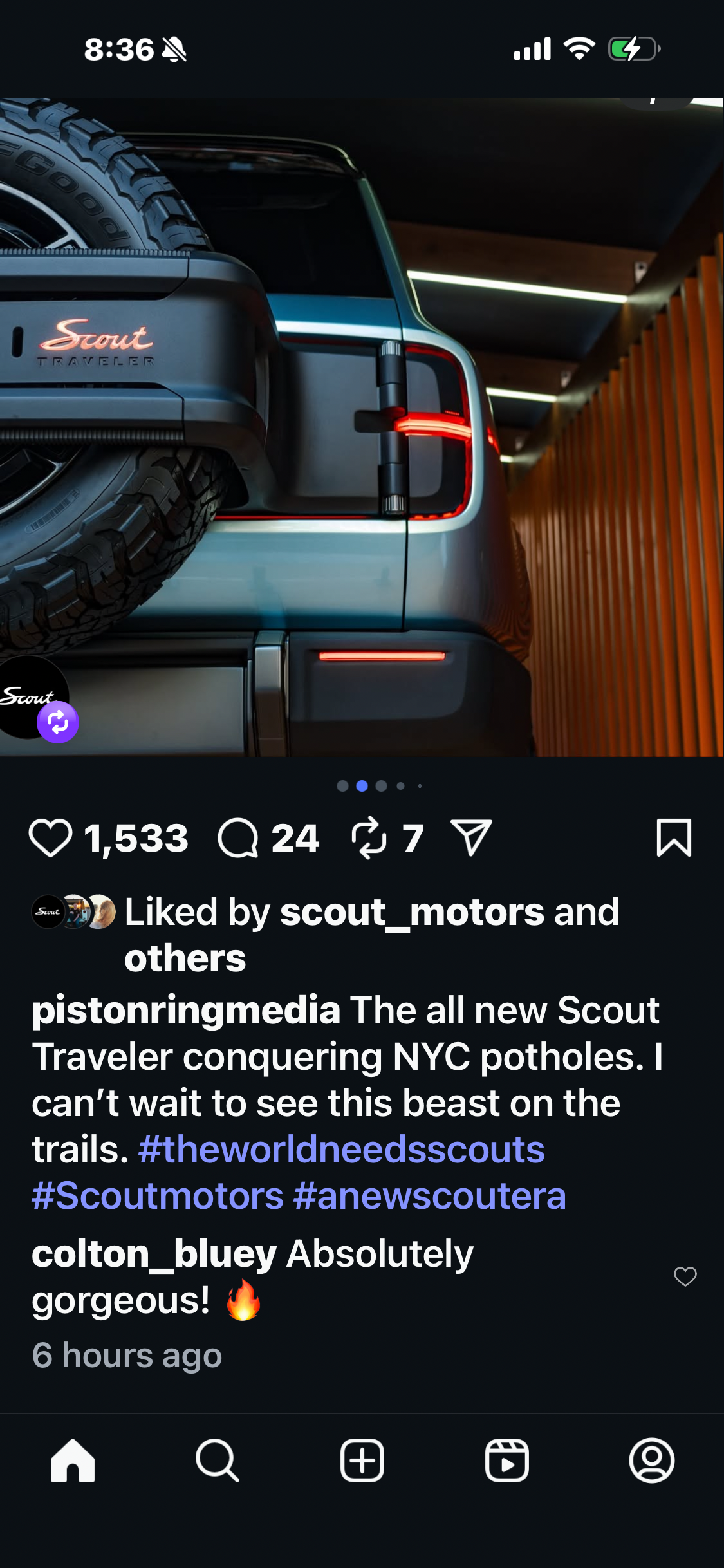Bookmark this Scout Traveler post
The image size is (724, 1568).
click(674, 838)
